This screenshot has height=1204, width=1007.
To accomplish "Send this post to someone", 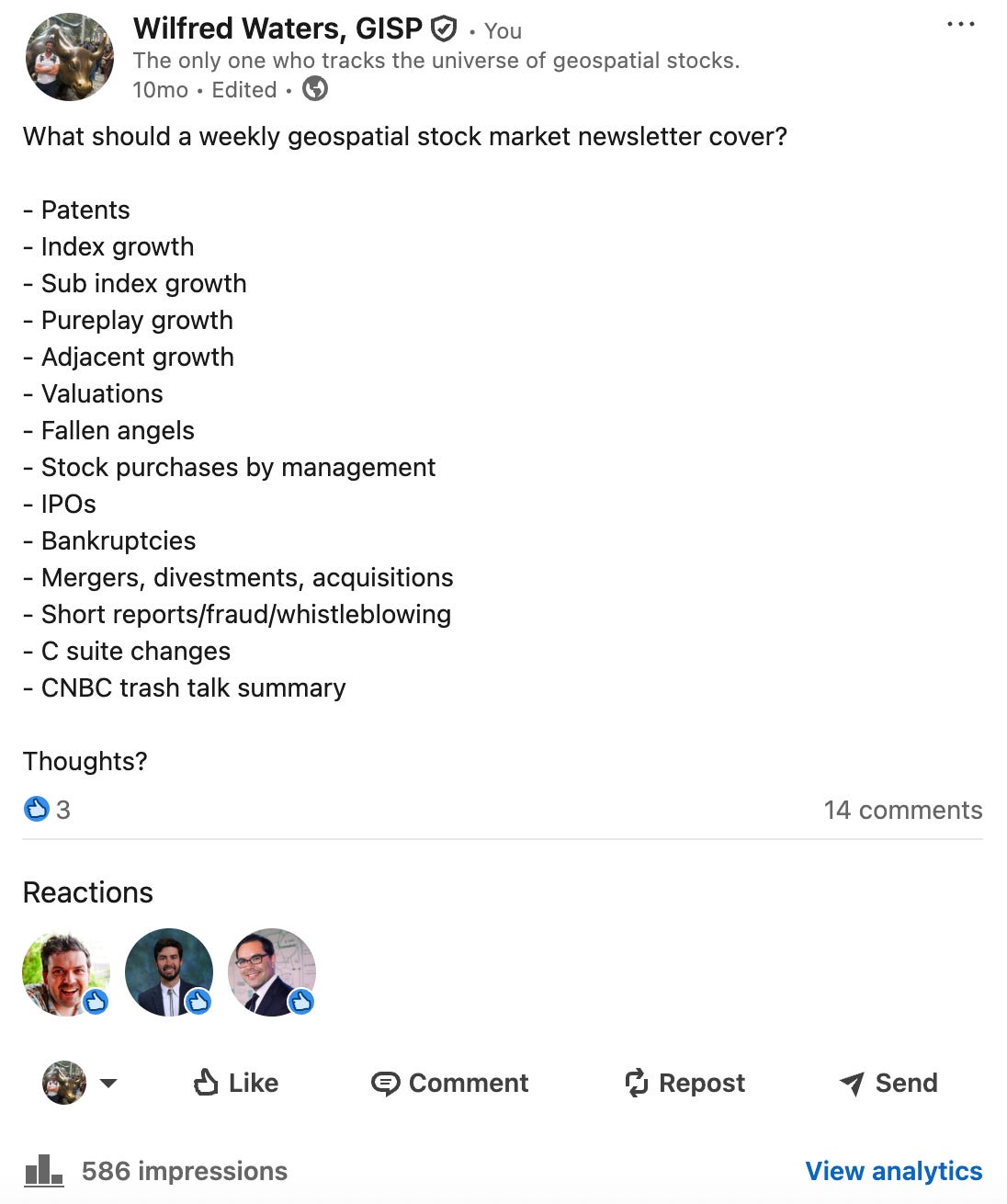I will 888,1083.
